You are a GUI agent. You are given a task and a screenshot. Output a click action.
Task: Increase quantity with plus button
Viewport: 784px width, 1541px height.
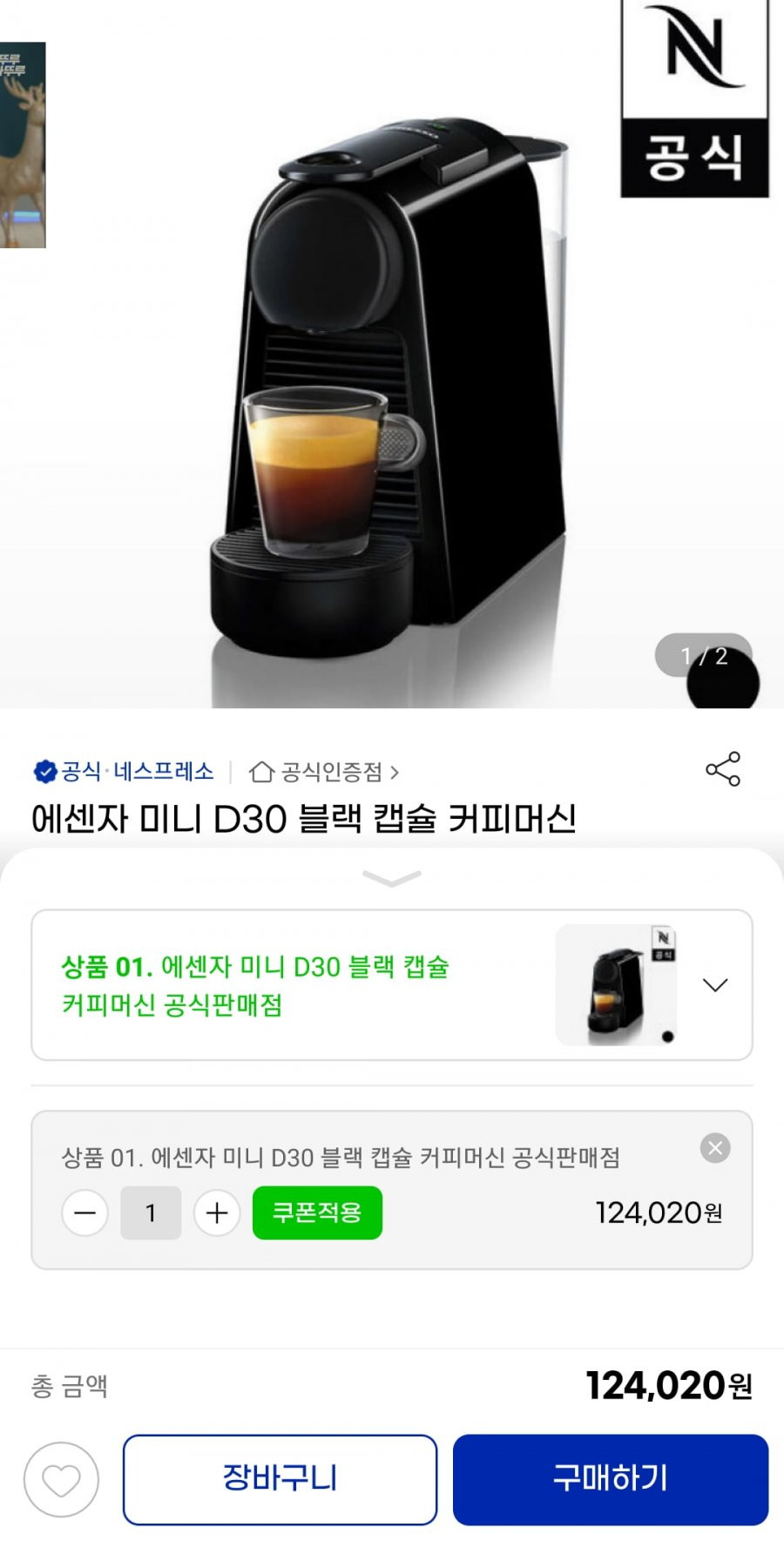(x=217, y=1213)
